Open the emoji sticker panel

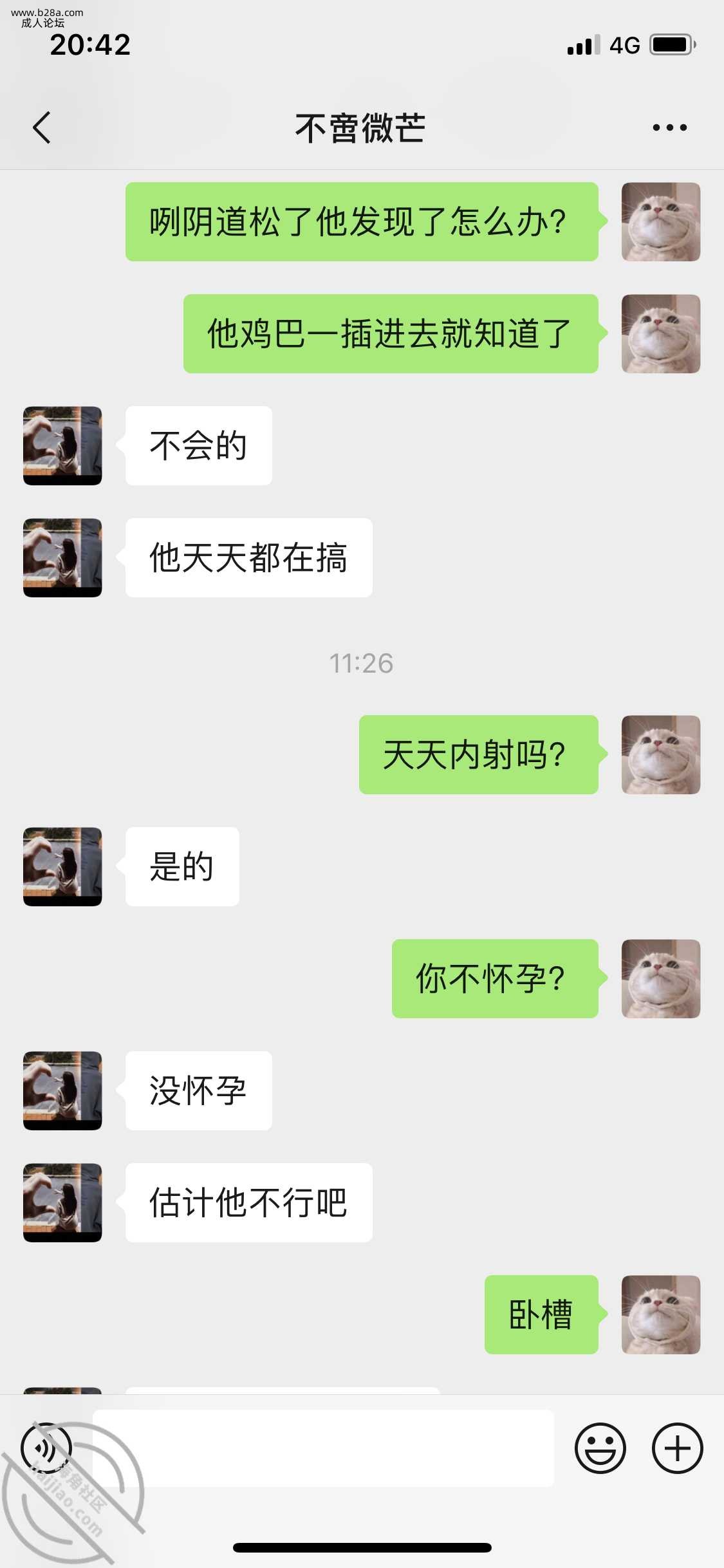[x=600, y=1448]
